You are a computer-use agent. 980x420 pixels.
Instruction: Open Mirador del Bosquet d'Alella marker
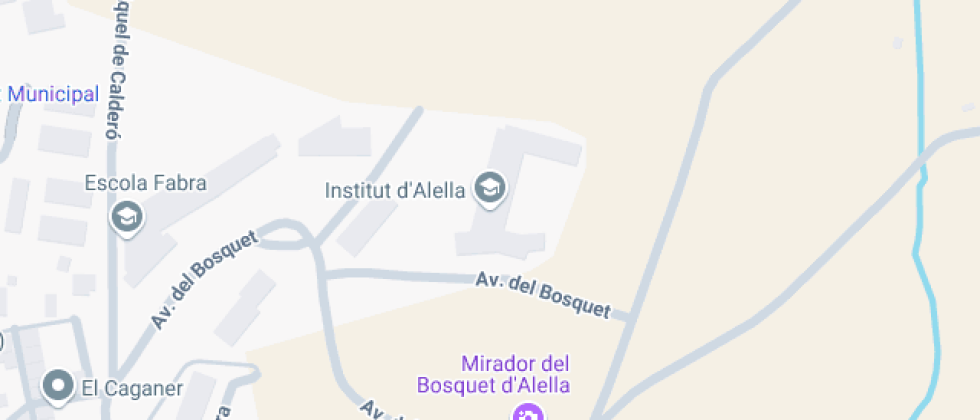click(x=527, y=411)
